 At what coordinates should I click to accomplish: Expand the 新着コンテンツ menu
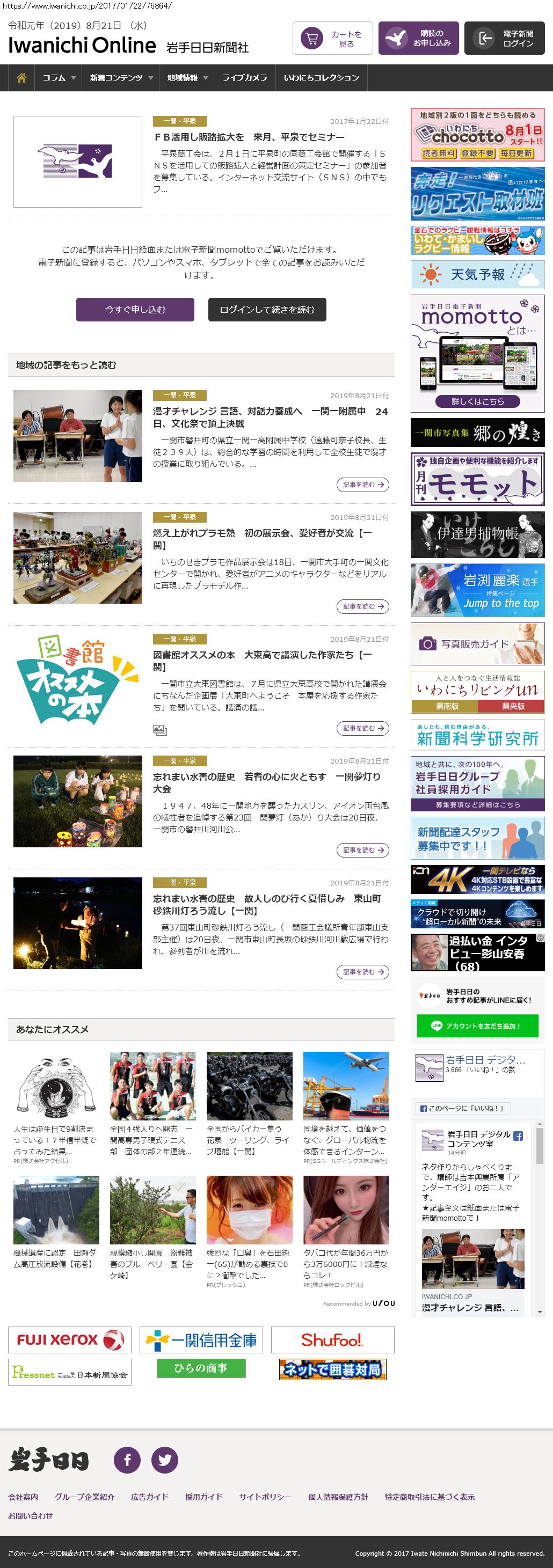click(121, 78)
